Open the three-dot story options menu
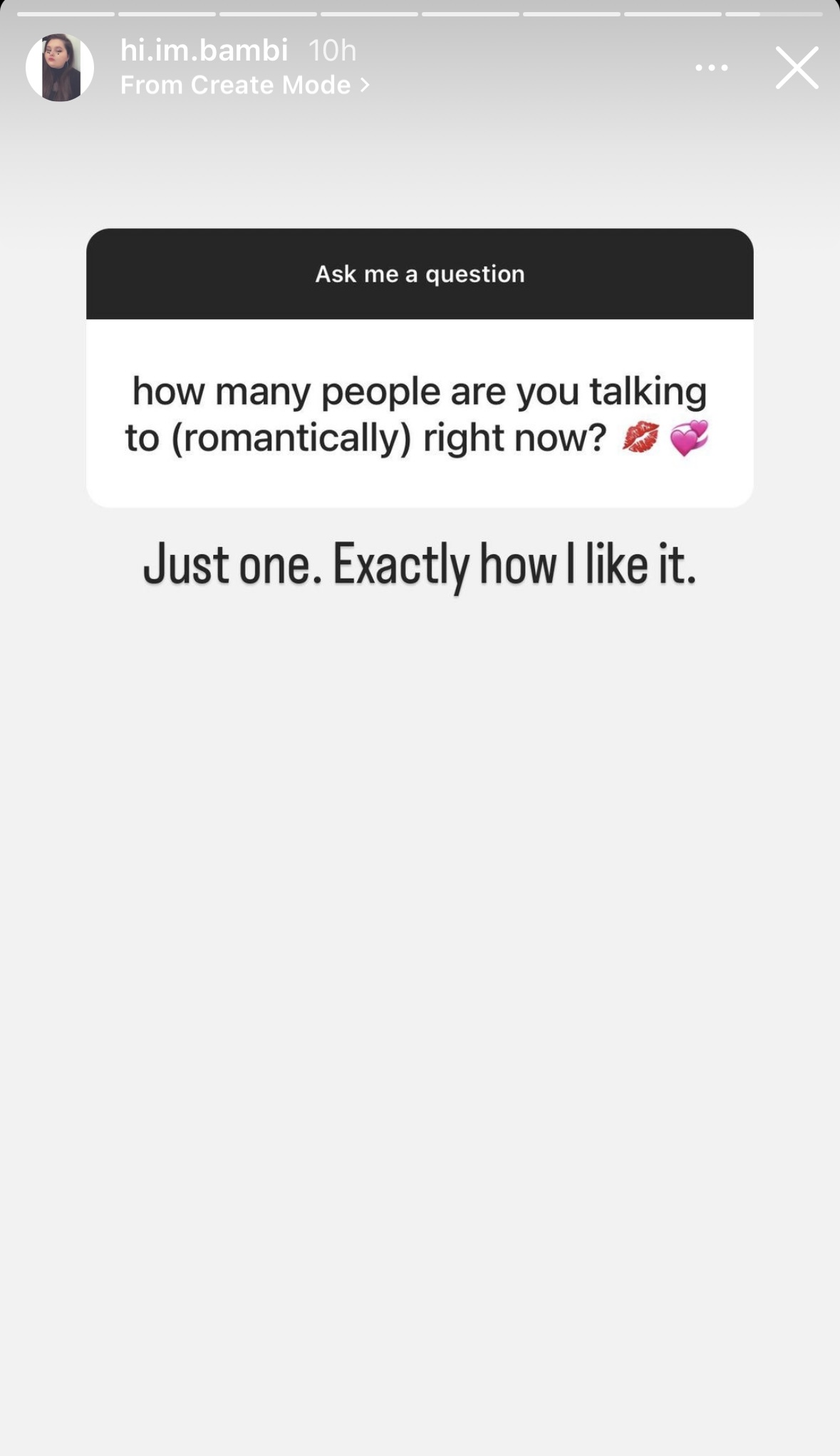The image size is (840, 1456). (x=711, y=68)
